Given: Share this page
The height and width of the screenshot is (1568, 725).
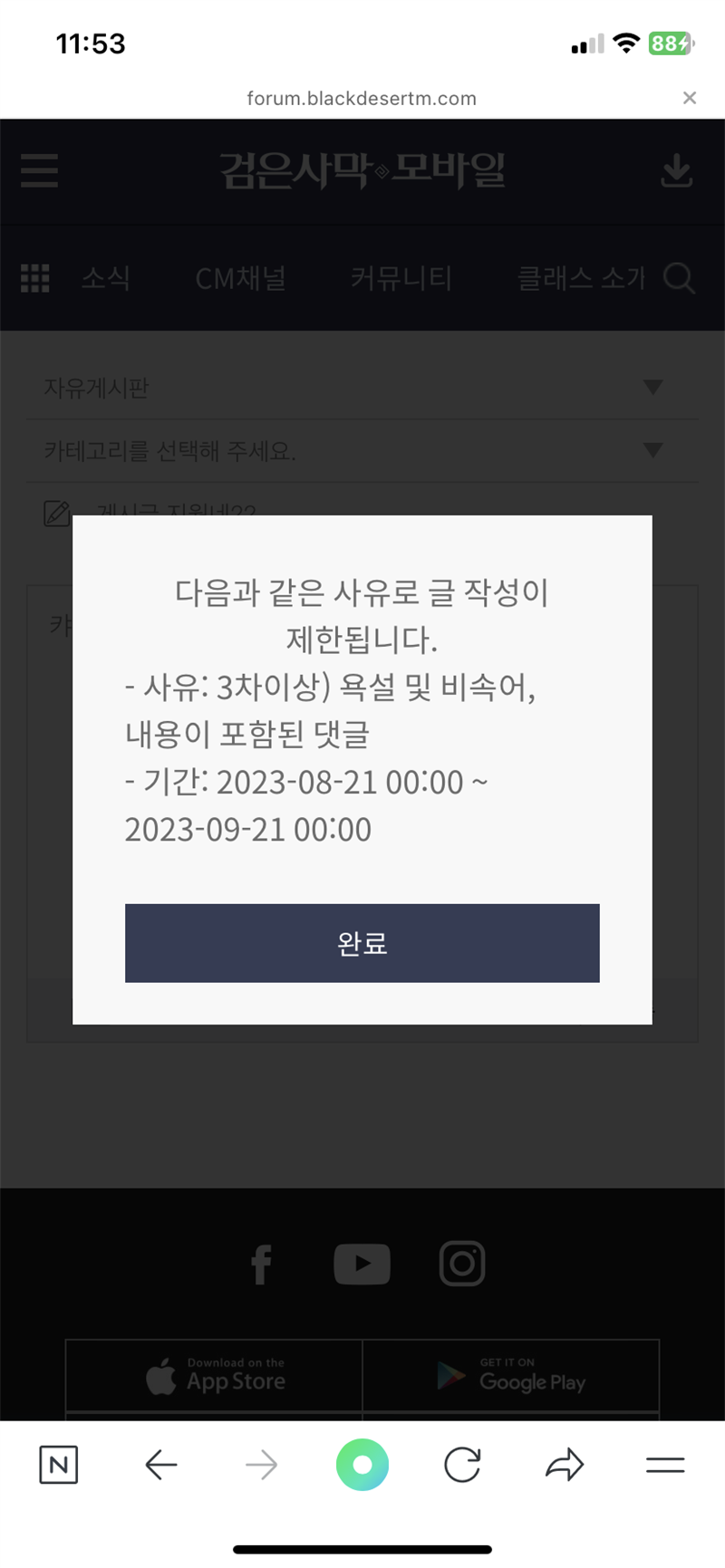Looking at the screenshot, I should coord(564,1465).
